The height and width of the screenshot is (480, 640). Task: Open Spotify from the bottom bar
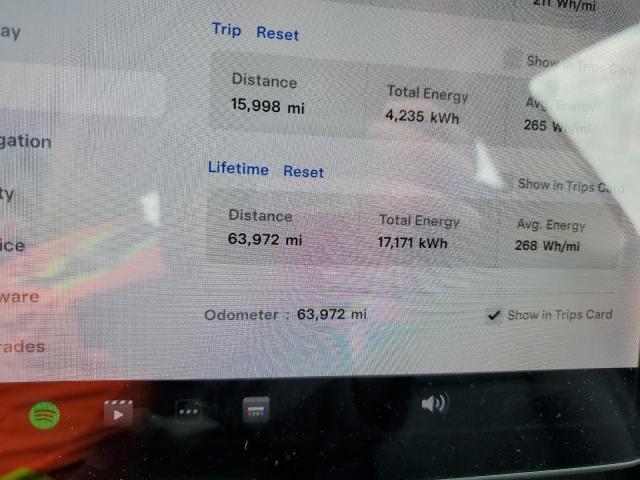(x=44, y=415)
